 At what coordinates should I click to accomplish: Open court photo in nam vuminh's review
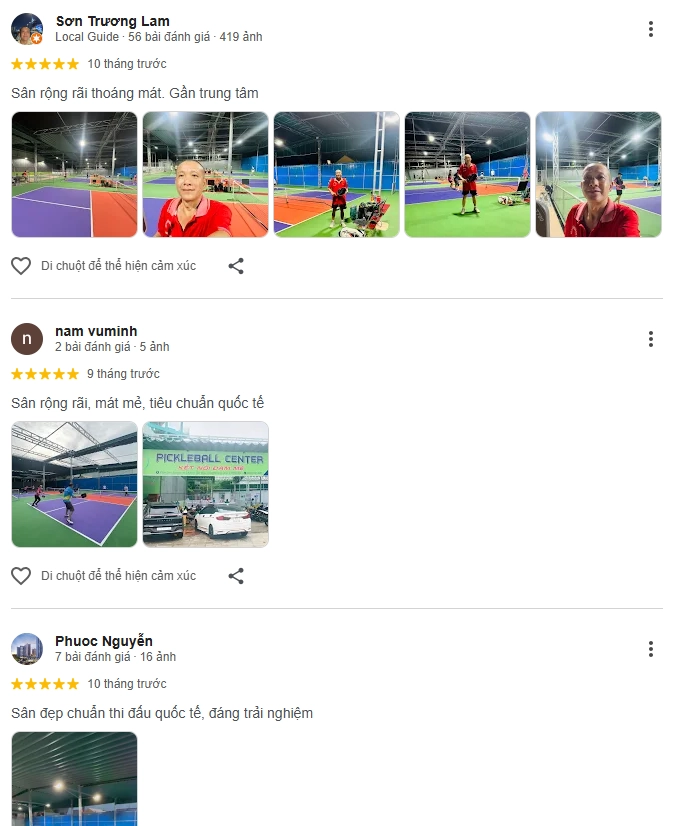[74, 484]
